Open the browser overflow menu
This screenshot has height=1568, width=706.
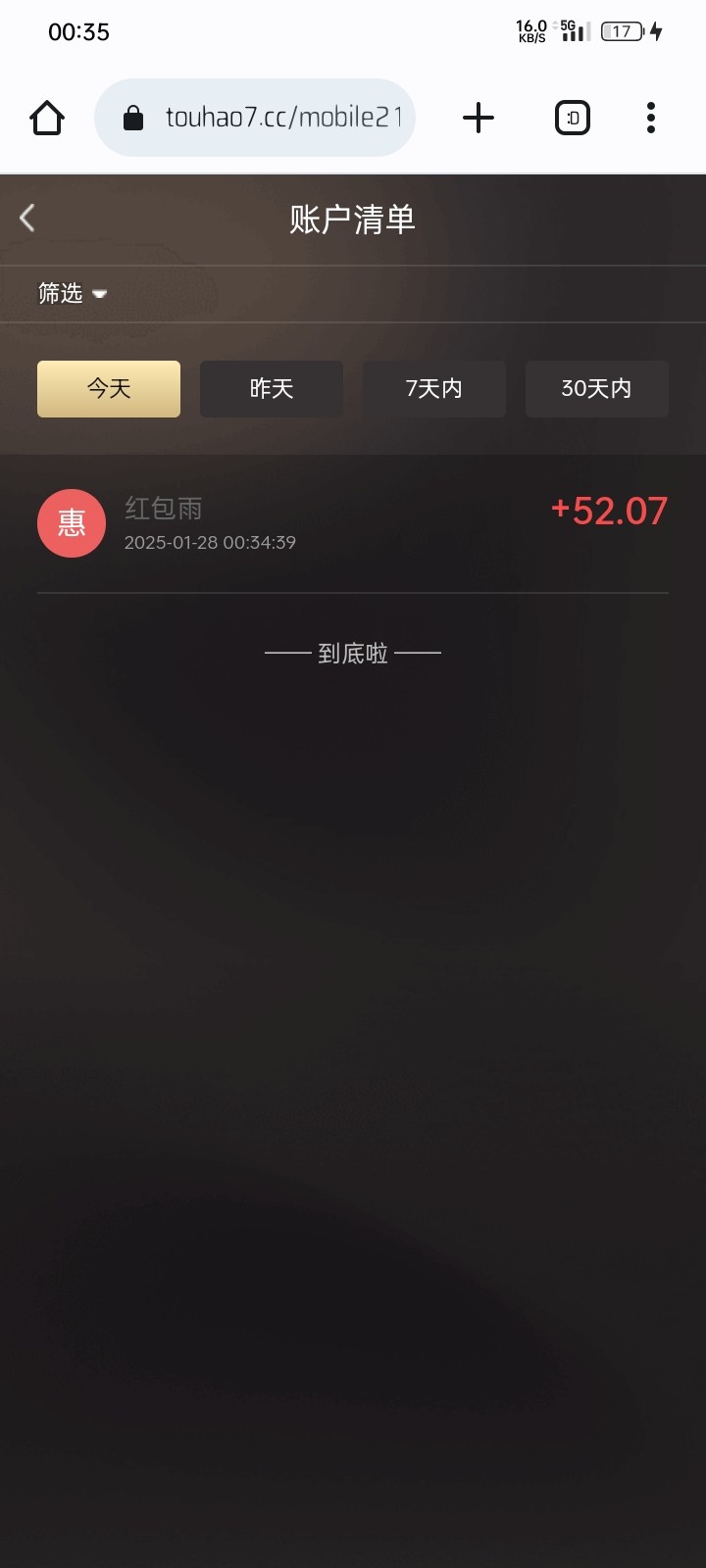(x=651, y=119)
